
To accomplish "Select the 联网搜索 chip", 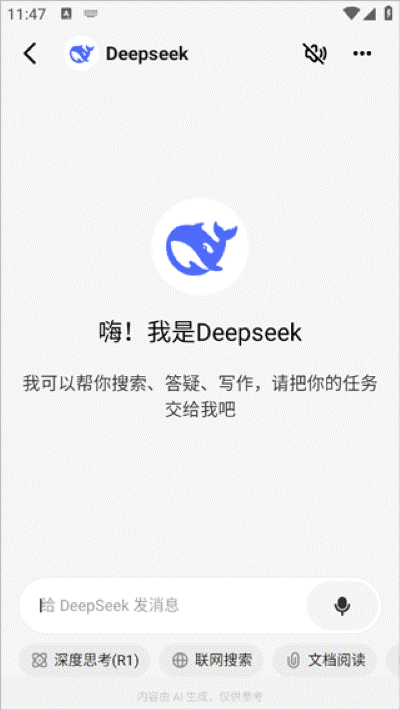I will [x=212, y=660].
